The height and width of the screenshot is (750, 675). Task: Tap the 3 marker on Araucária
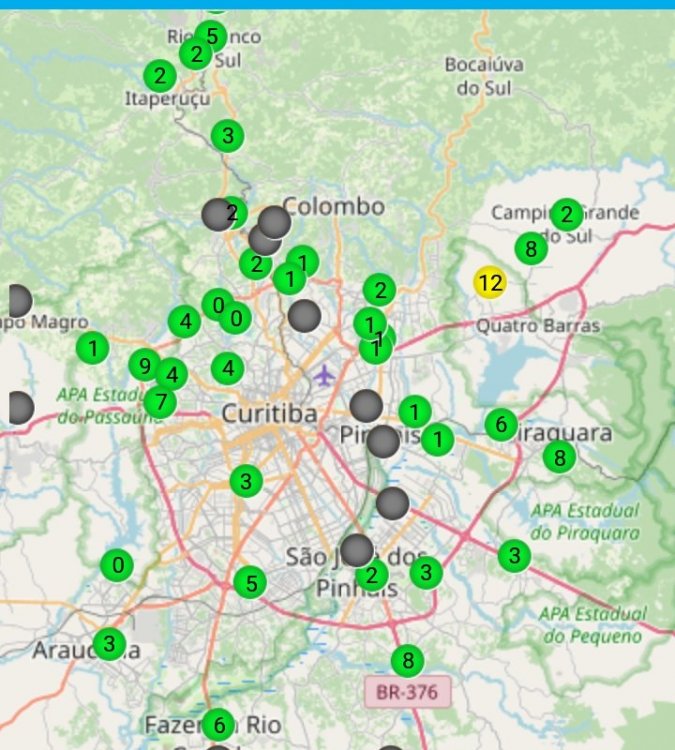tap(109, 643)
